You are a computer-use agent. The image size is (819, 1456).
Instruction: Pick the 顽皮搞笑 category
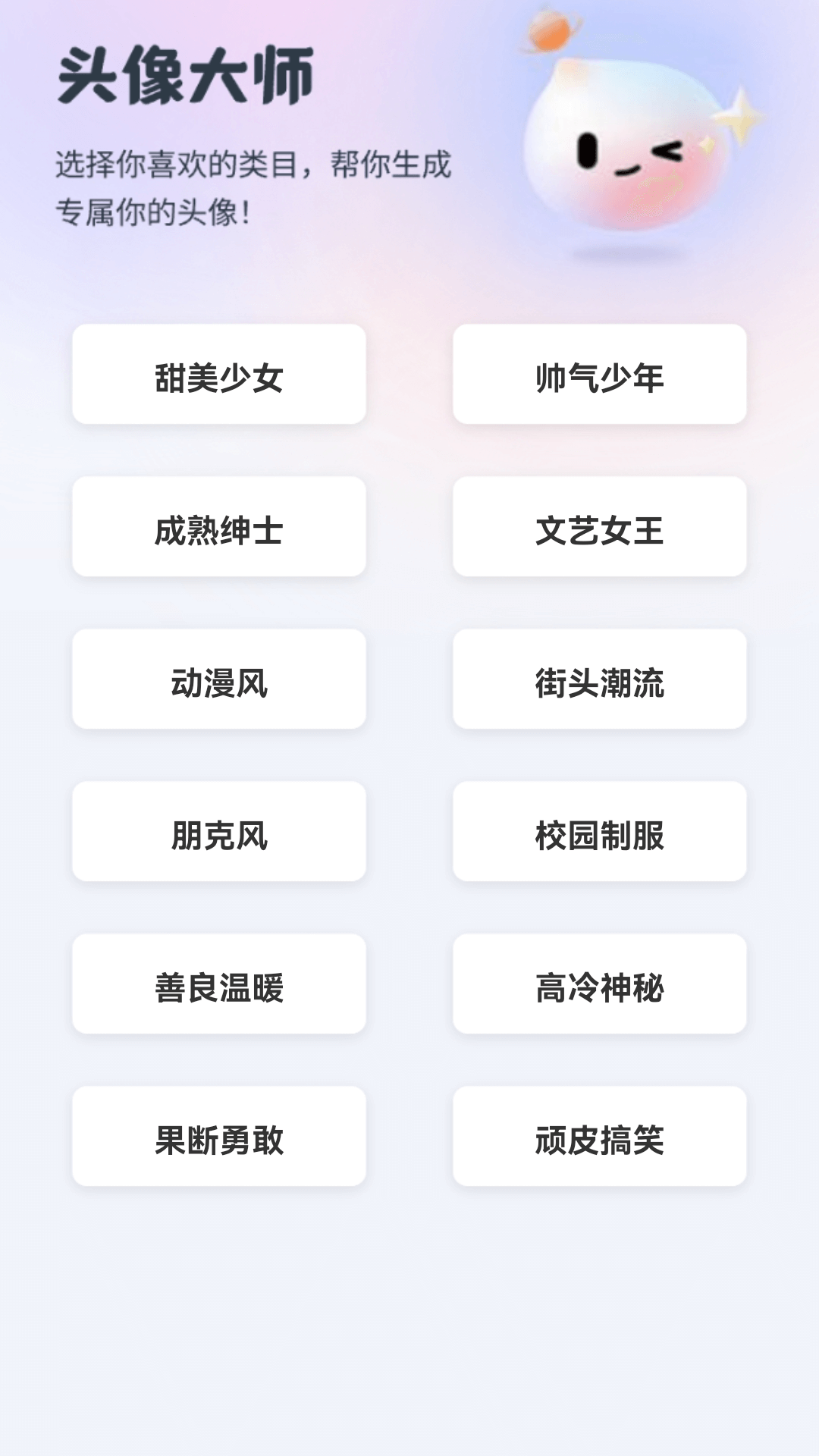pyautogui.click(x=599, y=1137)
